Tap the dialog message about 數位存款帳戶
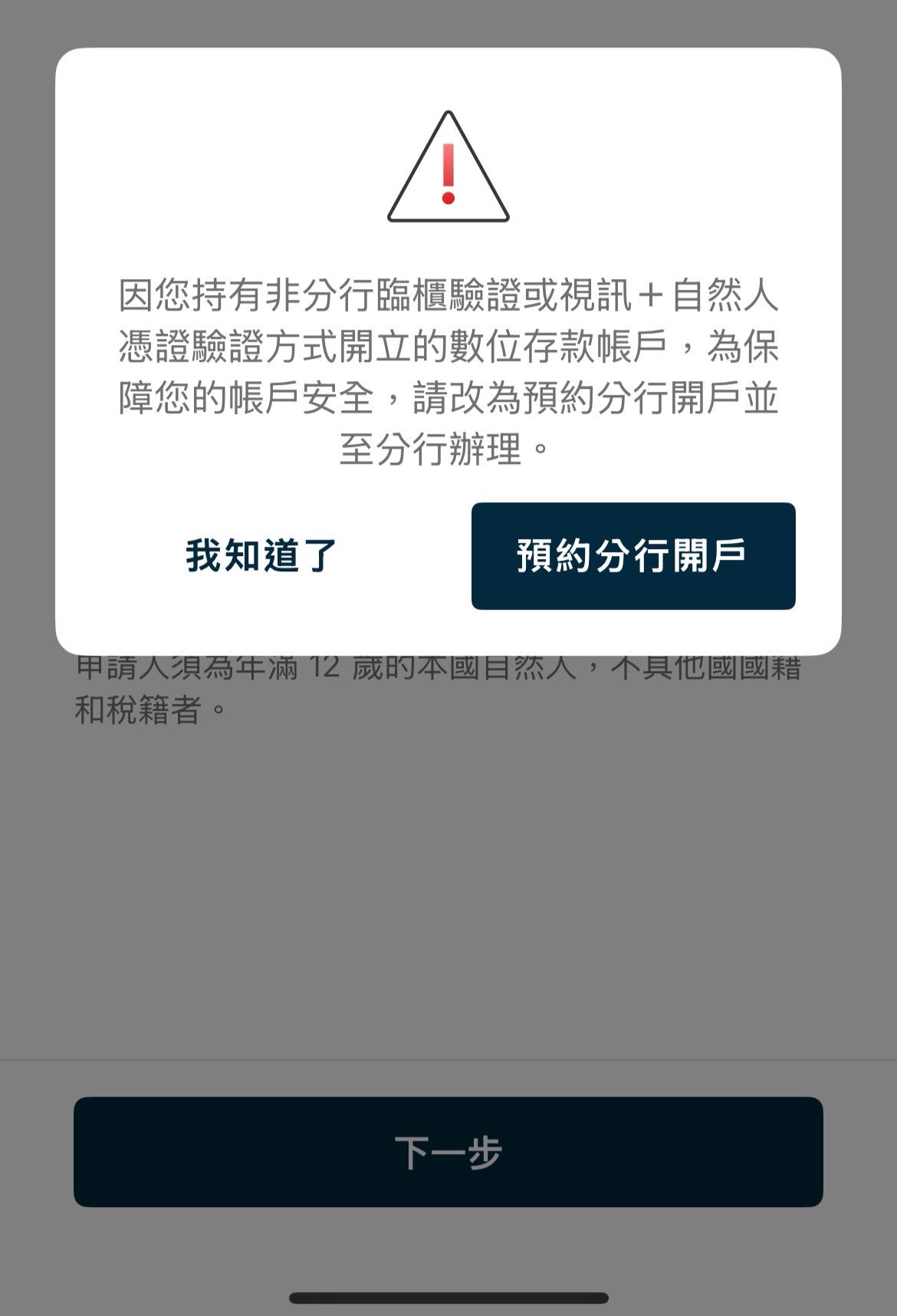The image size is (897, 1316). 447,368
